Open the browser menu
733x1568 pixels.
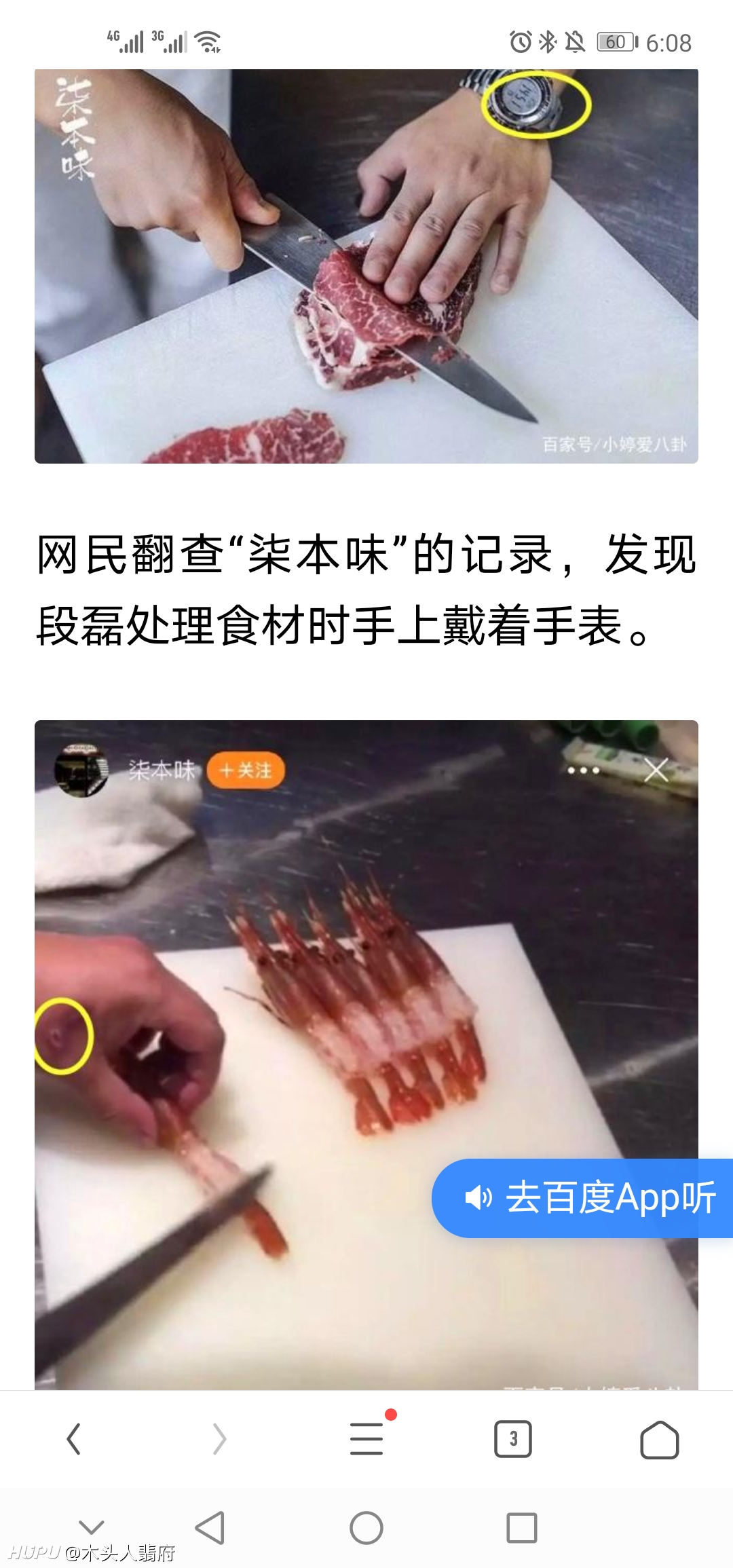click(366, 1439)
